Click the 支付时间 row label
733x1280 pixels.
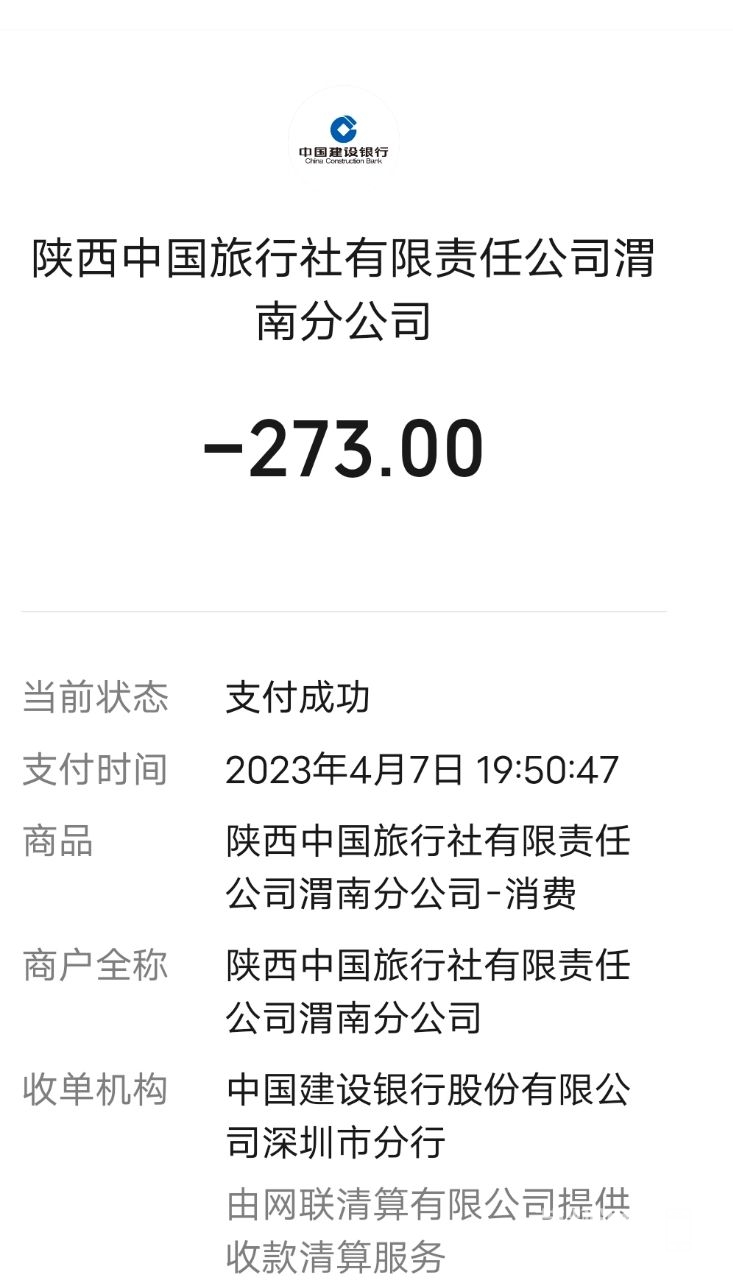click(x=93, y=770)
